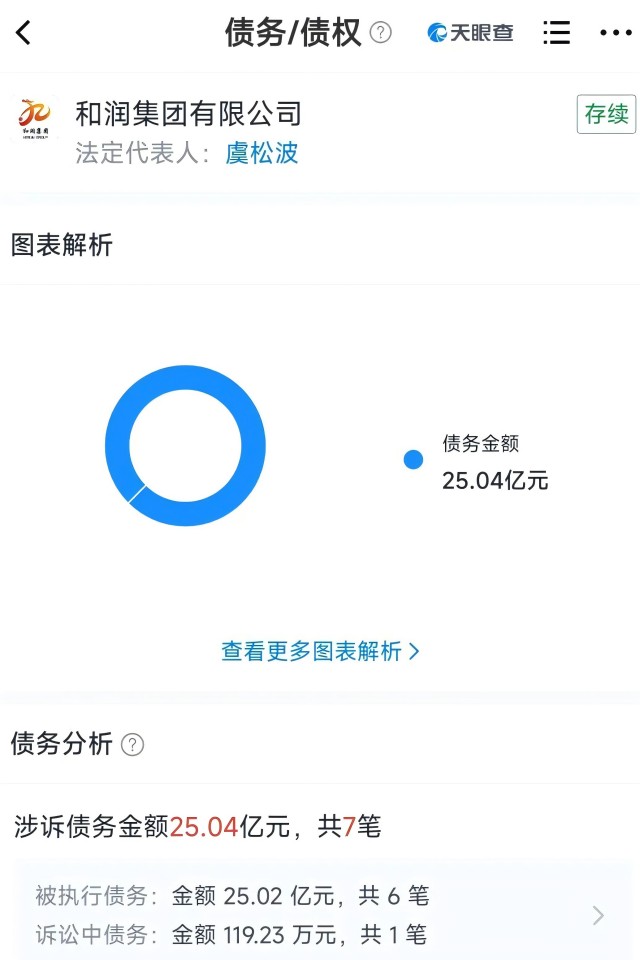
Task: Open help icon next to 债务/债权 title
Action: 381,33
